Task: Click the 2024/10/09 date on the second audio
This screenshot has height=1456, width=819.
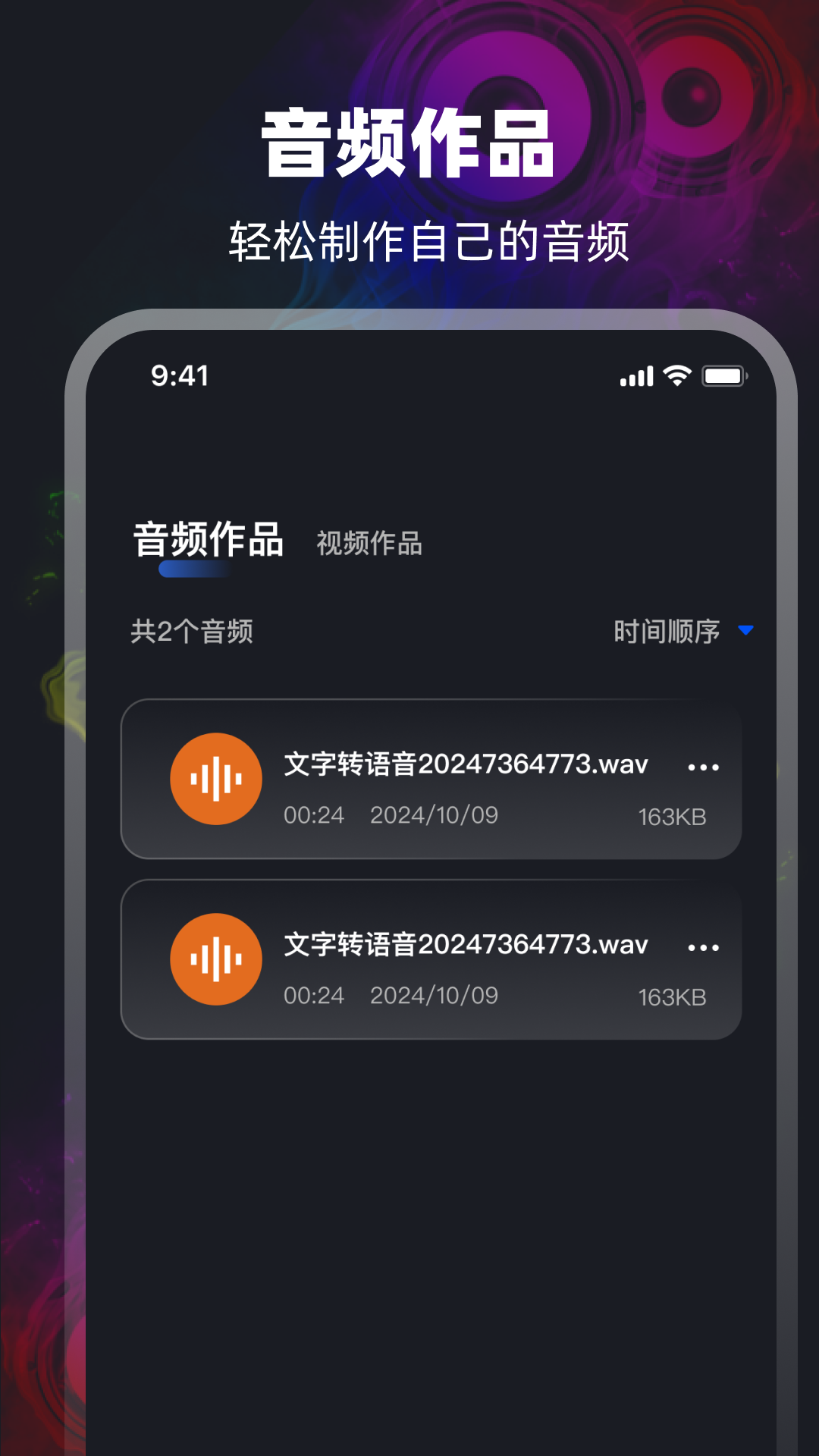Action: (x=434, y=995)
